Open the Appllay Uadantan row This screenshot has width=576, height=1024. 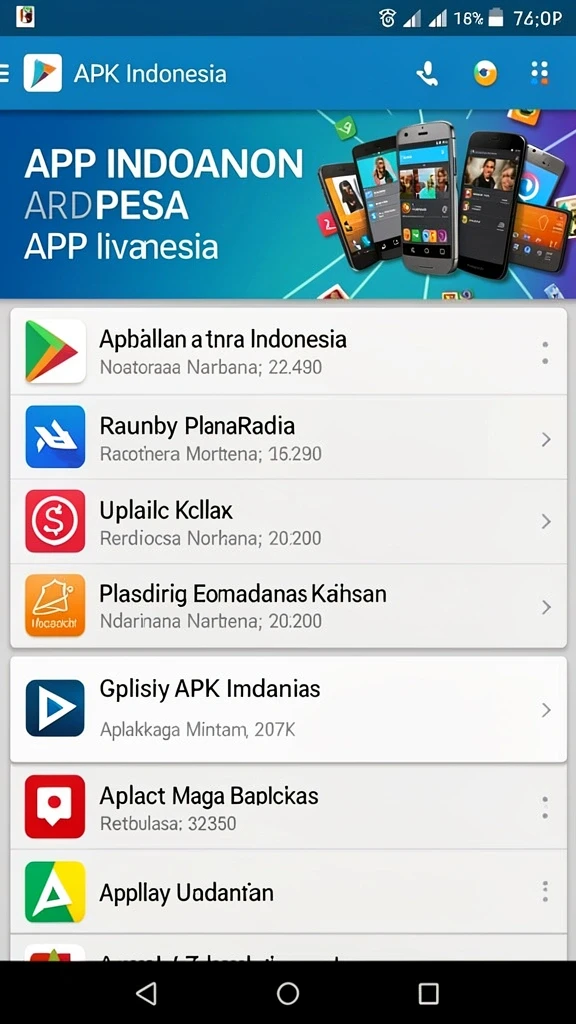coord(288,891)
